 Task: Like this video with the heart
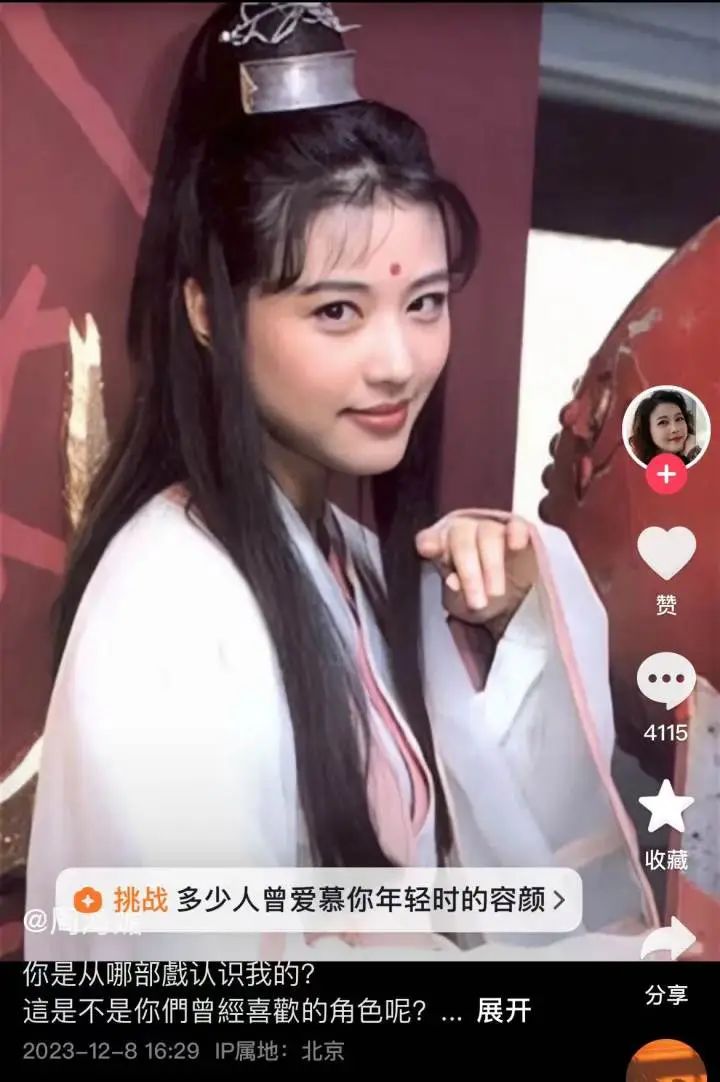point(666,553)
